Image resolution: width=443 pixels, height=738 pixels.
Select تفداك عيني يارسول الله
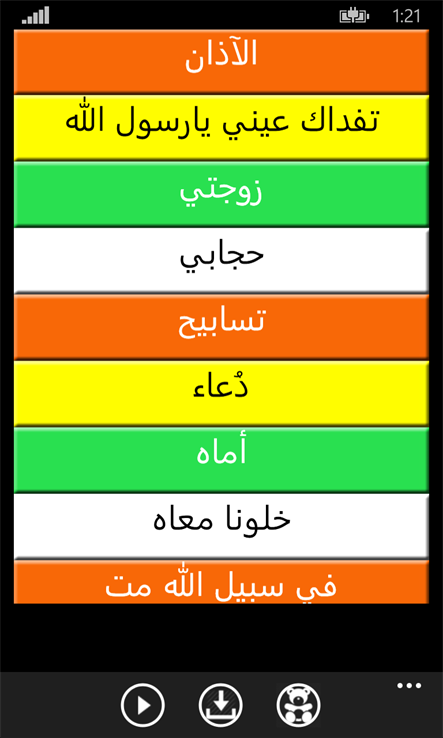tap(221, 128)
